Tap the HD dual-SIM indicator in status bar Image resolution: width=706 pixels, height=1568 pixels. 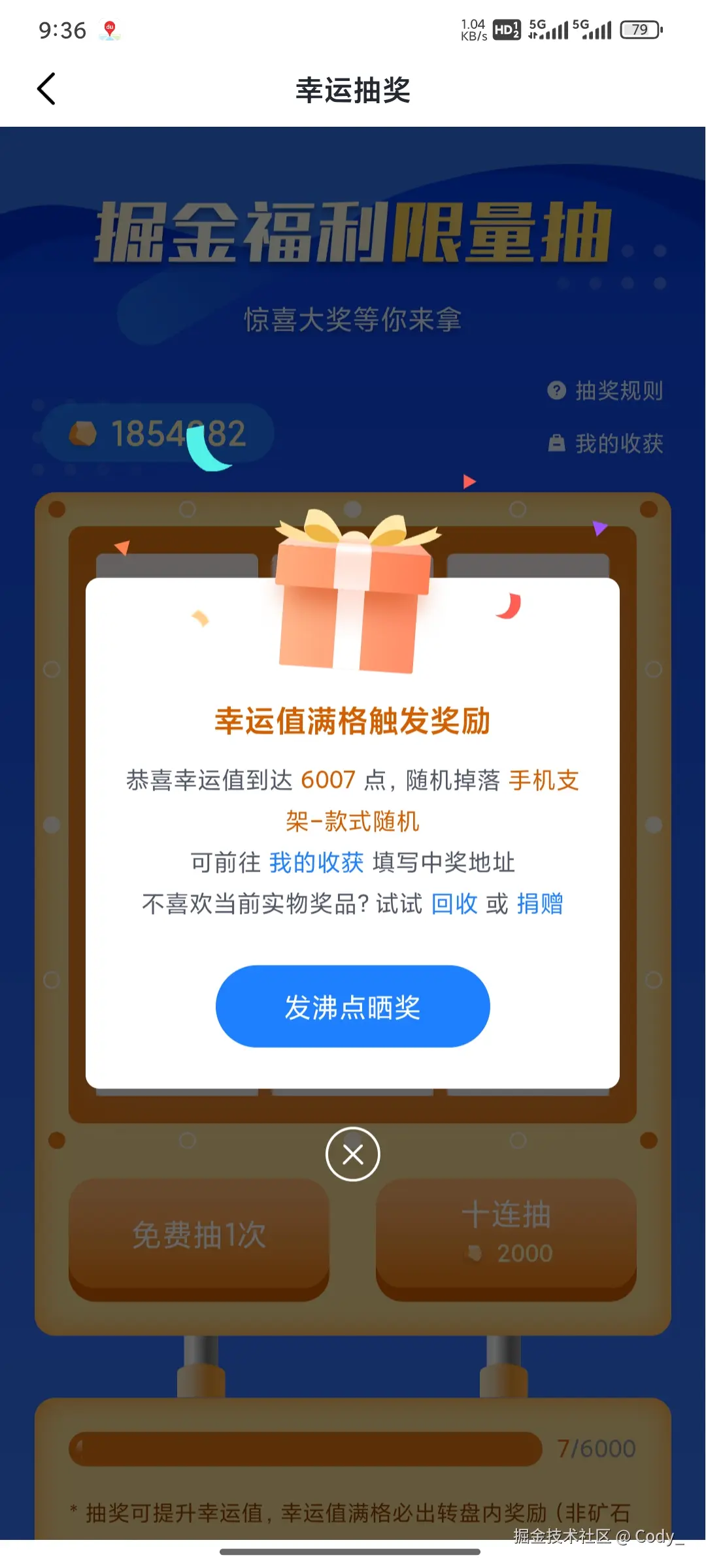tap(506, 29)
